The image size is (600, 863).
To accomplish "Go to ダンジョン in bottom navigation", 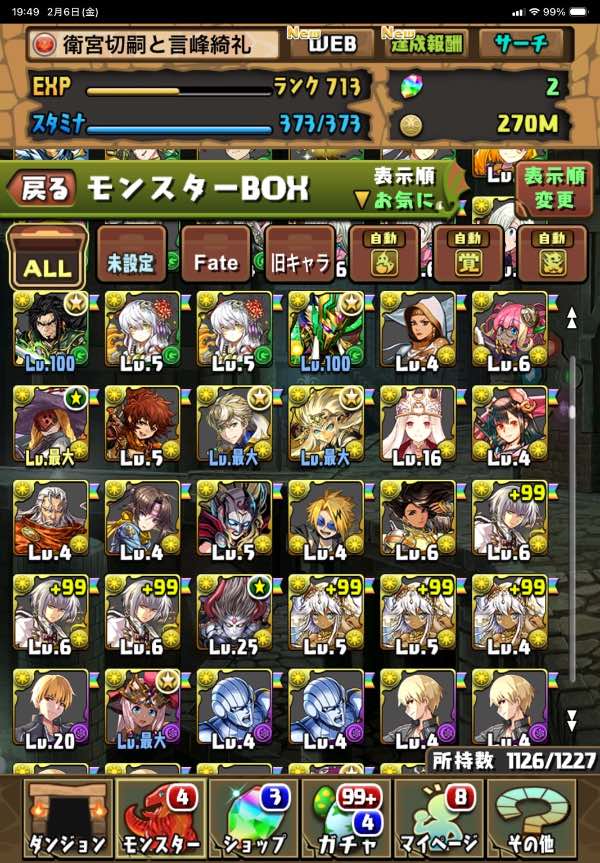I will 67,819.
